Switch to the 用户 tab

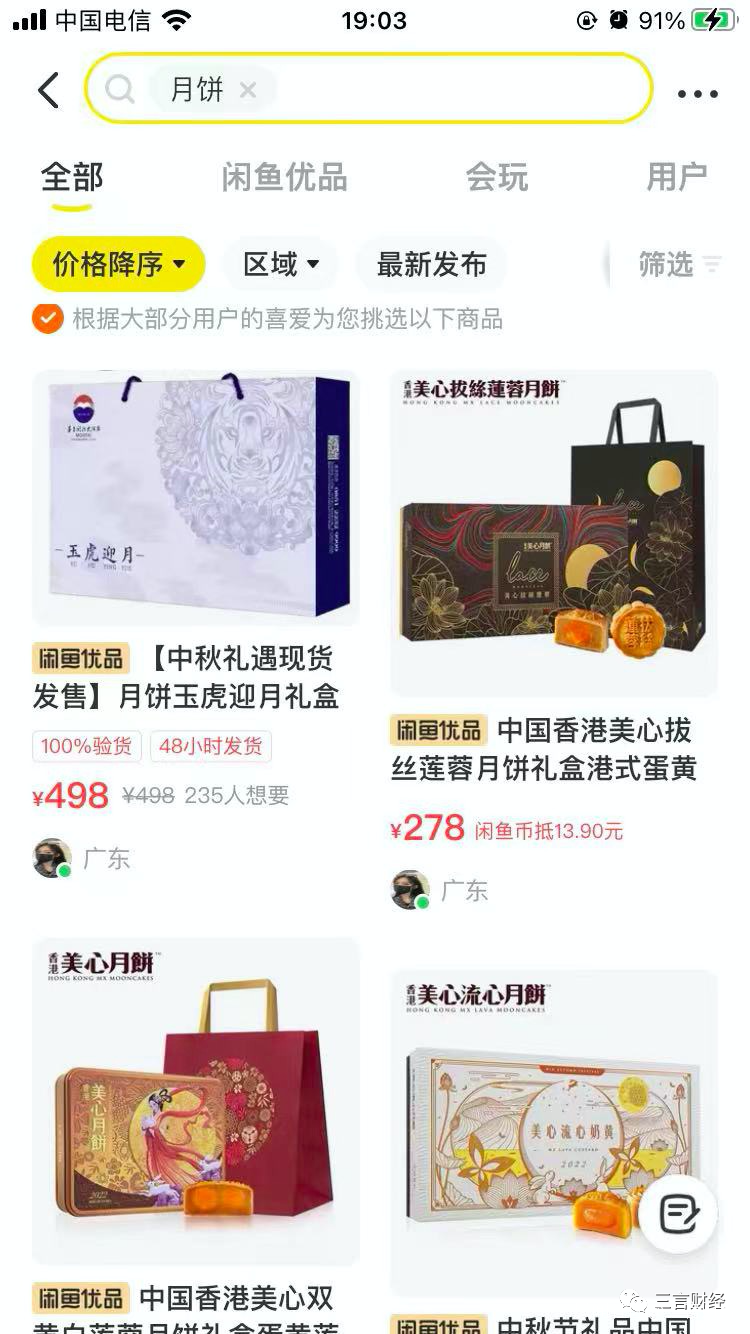click(x=676, y=178)
